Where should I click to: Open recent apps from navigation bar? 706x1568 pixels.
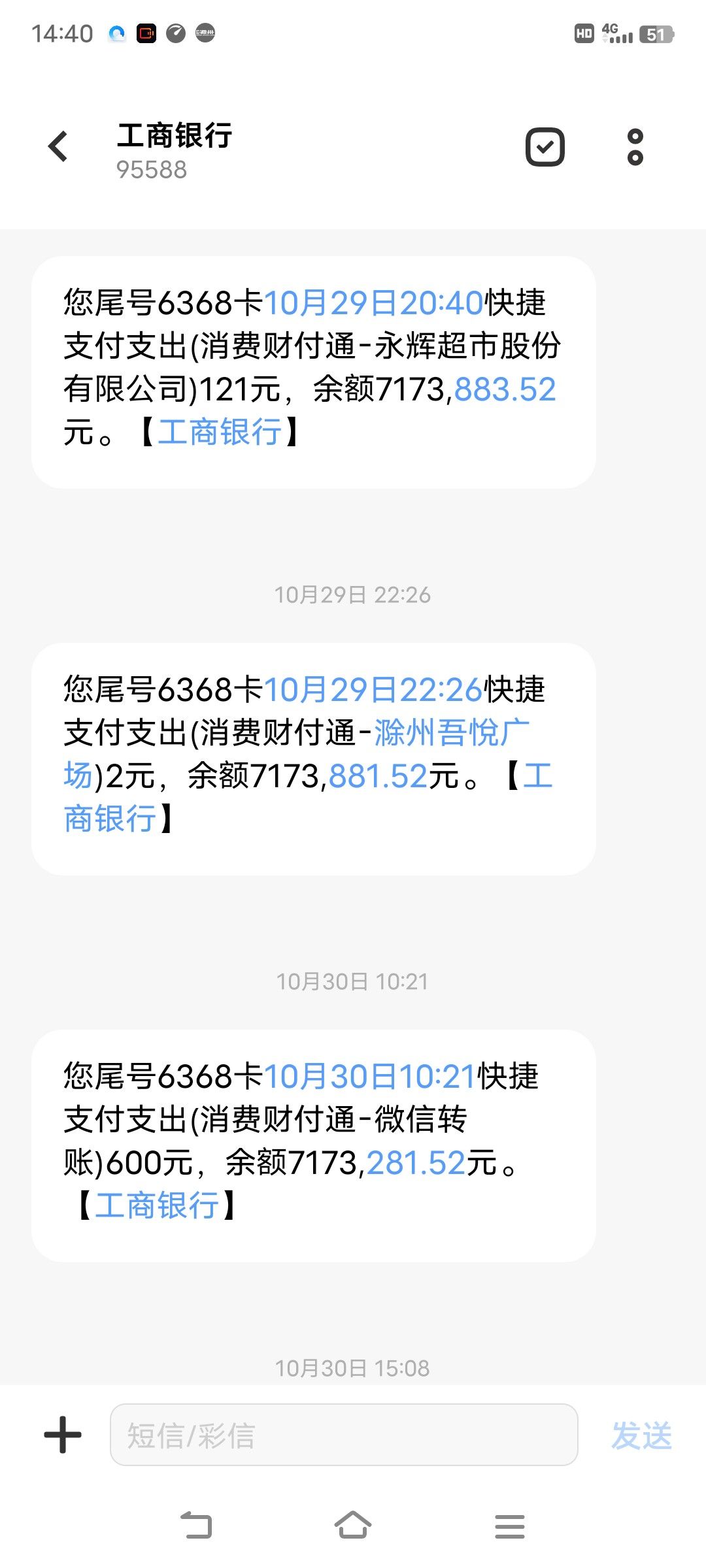pos(510,1526)
